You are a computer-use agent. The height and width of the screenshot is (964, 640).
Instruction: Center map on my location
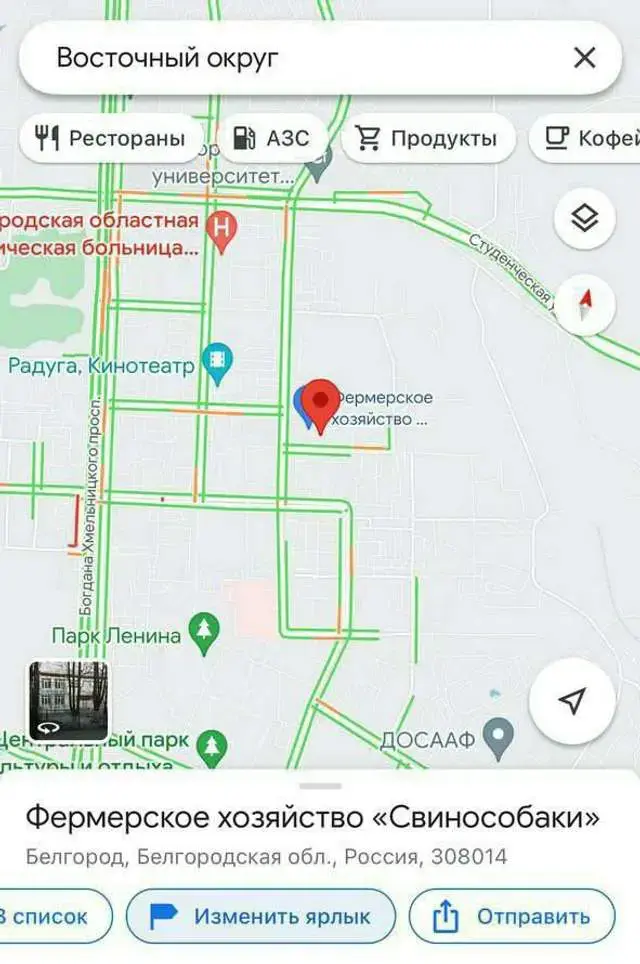tap(571, 701)
